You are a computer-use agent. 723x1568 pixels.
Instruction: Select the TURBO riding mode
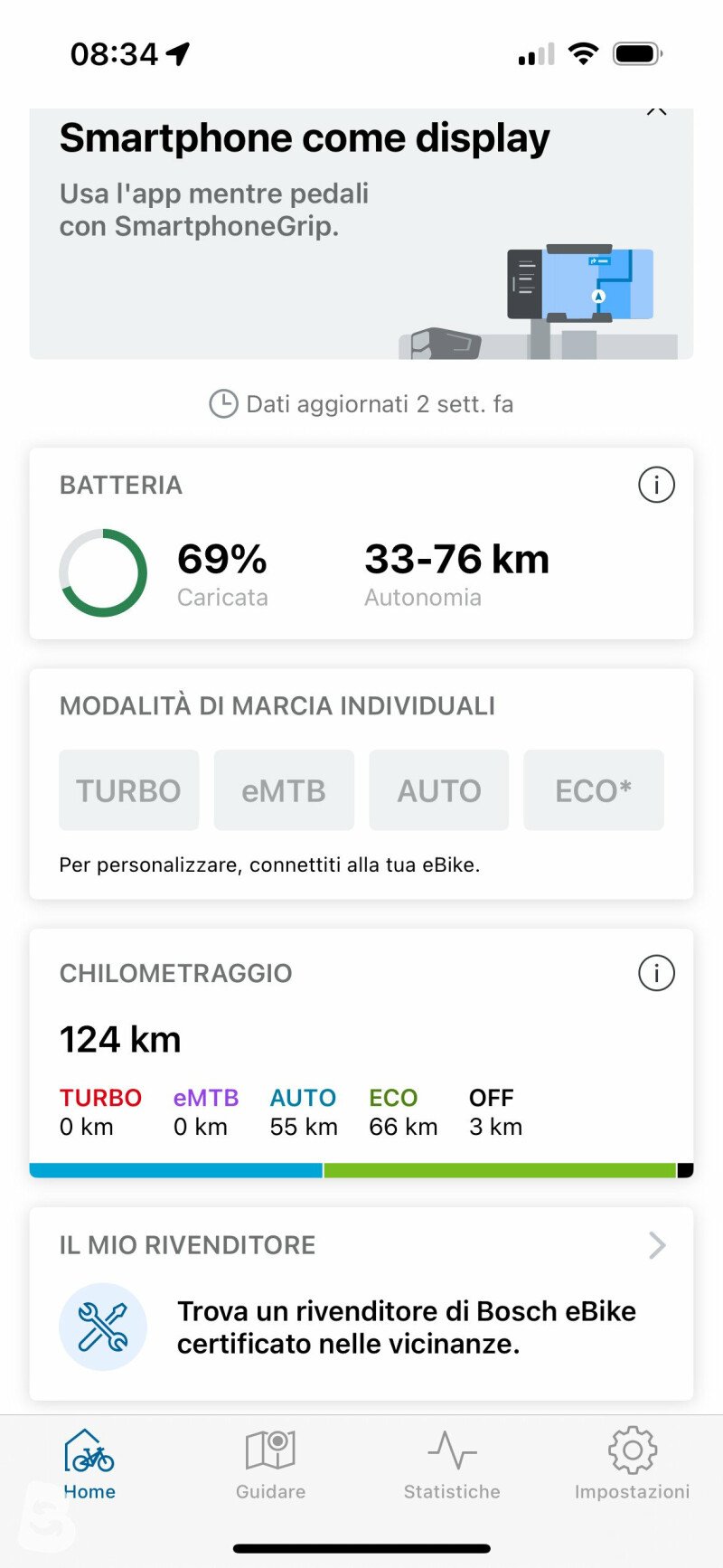[129, 790]
